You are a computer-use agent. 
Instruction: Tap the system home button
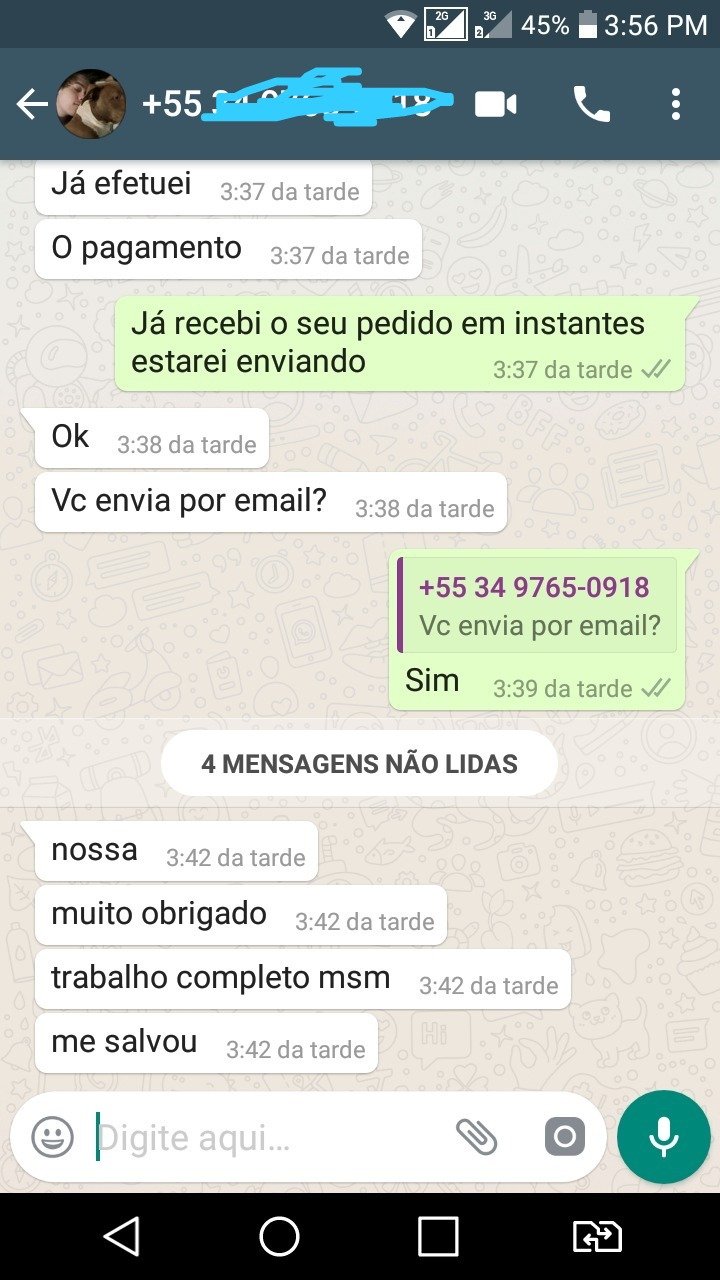click(279, 1237)
